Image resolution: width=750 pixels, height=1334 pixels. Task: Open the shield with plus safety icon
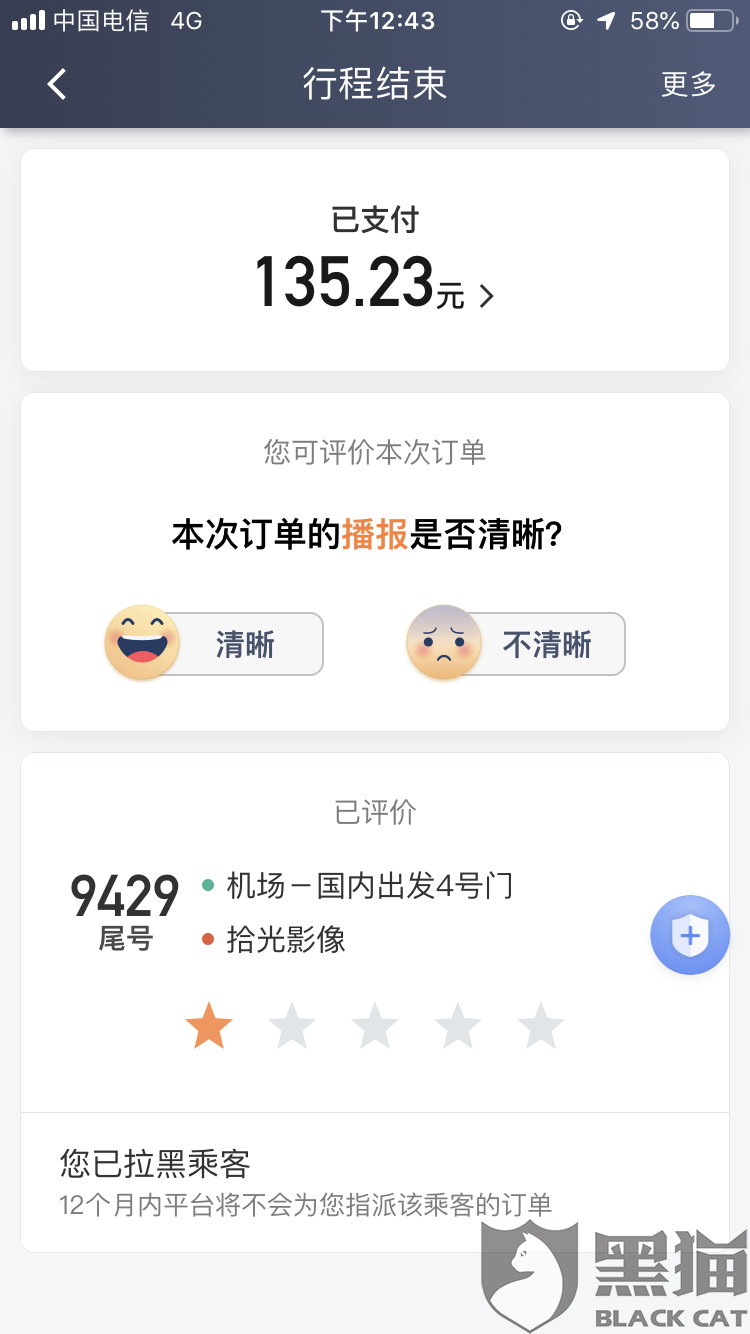pyautogui.click(x=690, y=934)
